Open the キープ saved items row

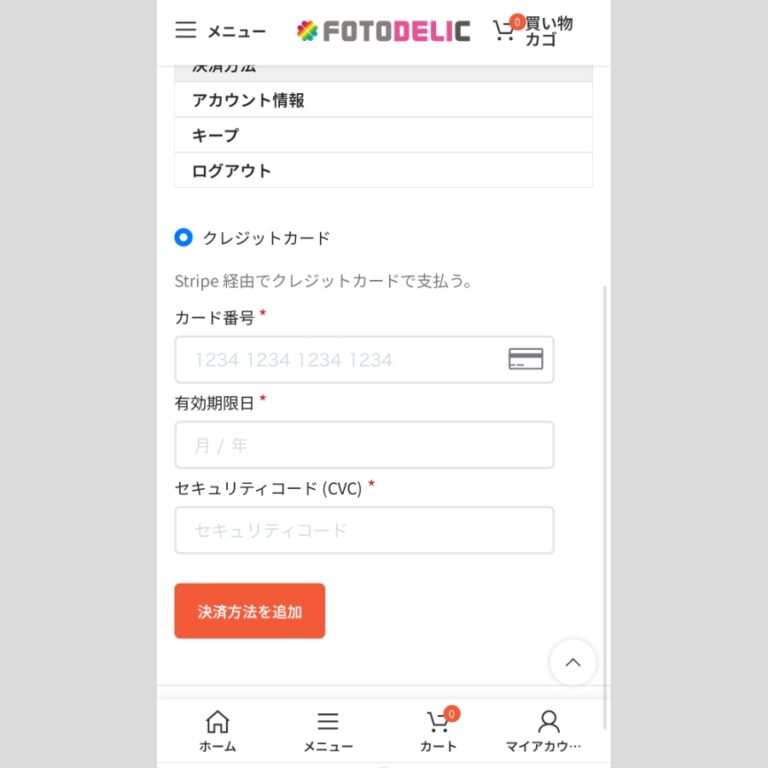pyautogui.click(x=383, y=135)
